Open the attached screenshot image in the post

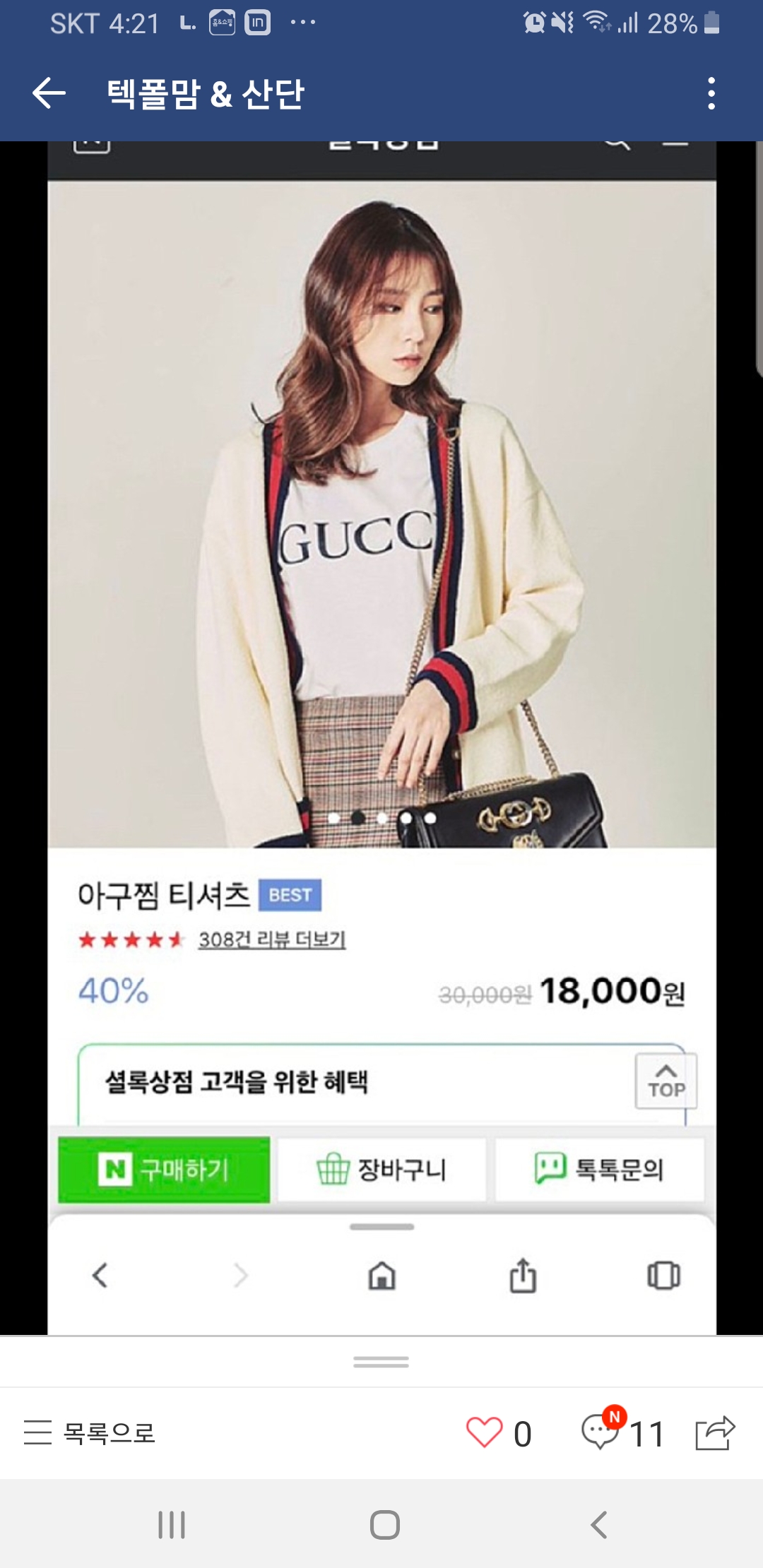click(x=381, y=706)
